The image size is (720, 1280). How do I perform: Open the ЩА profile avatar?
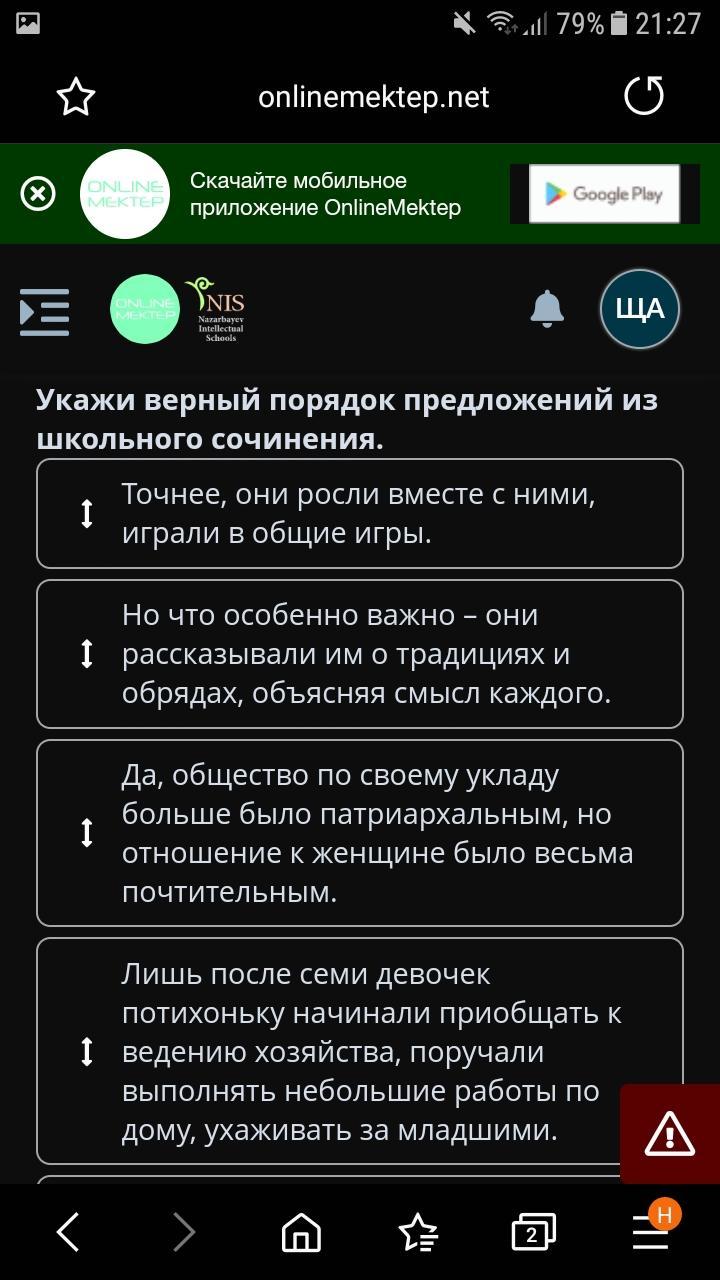[x=640, y=309]
